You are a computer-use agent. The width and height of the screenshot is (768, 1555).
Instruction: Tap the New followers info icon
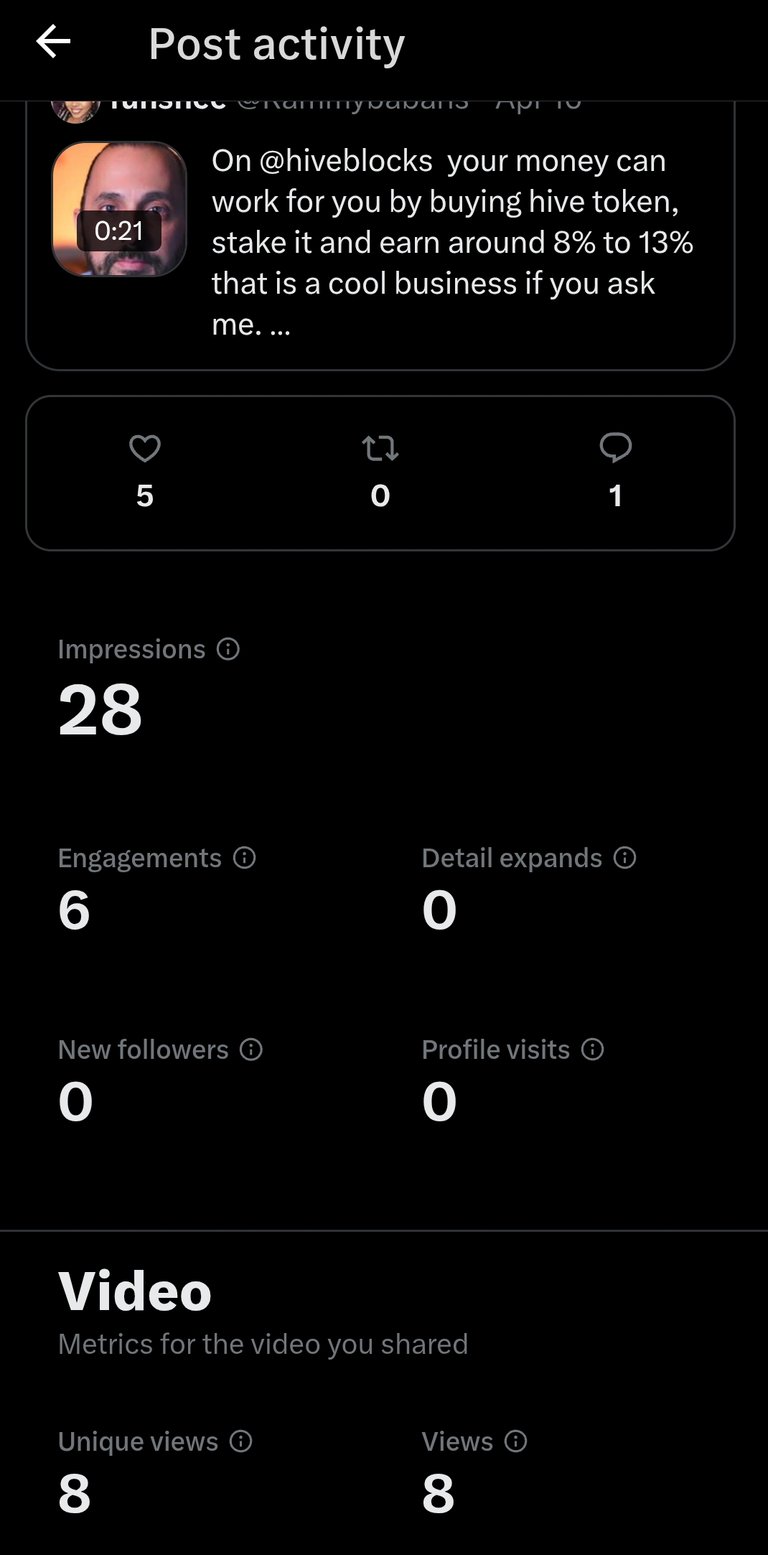point(251,1049)
